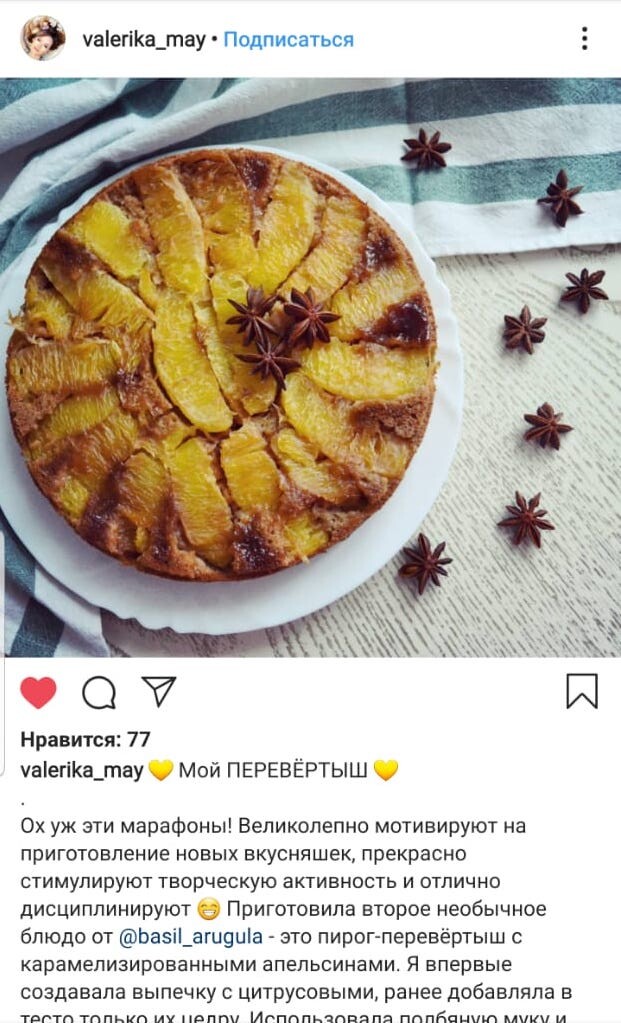Viewport: 621px width, 1023px height.
Task: Open the @basil_arugula mention in the caption
Action: [x=191, y=937]
